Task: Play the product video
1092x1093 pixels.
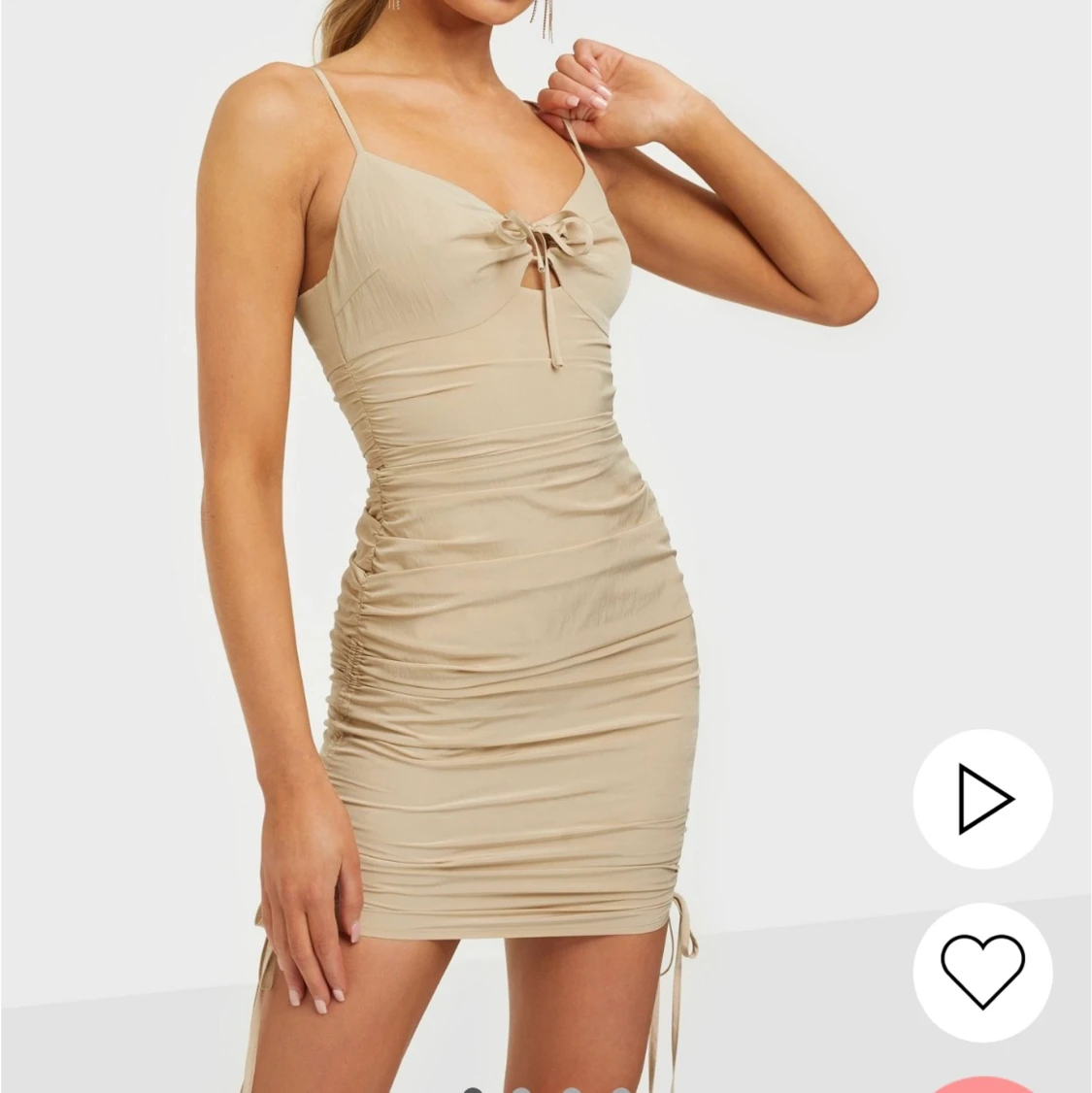Action: [x=982, y=799]
